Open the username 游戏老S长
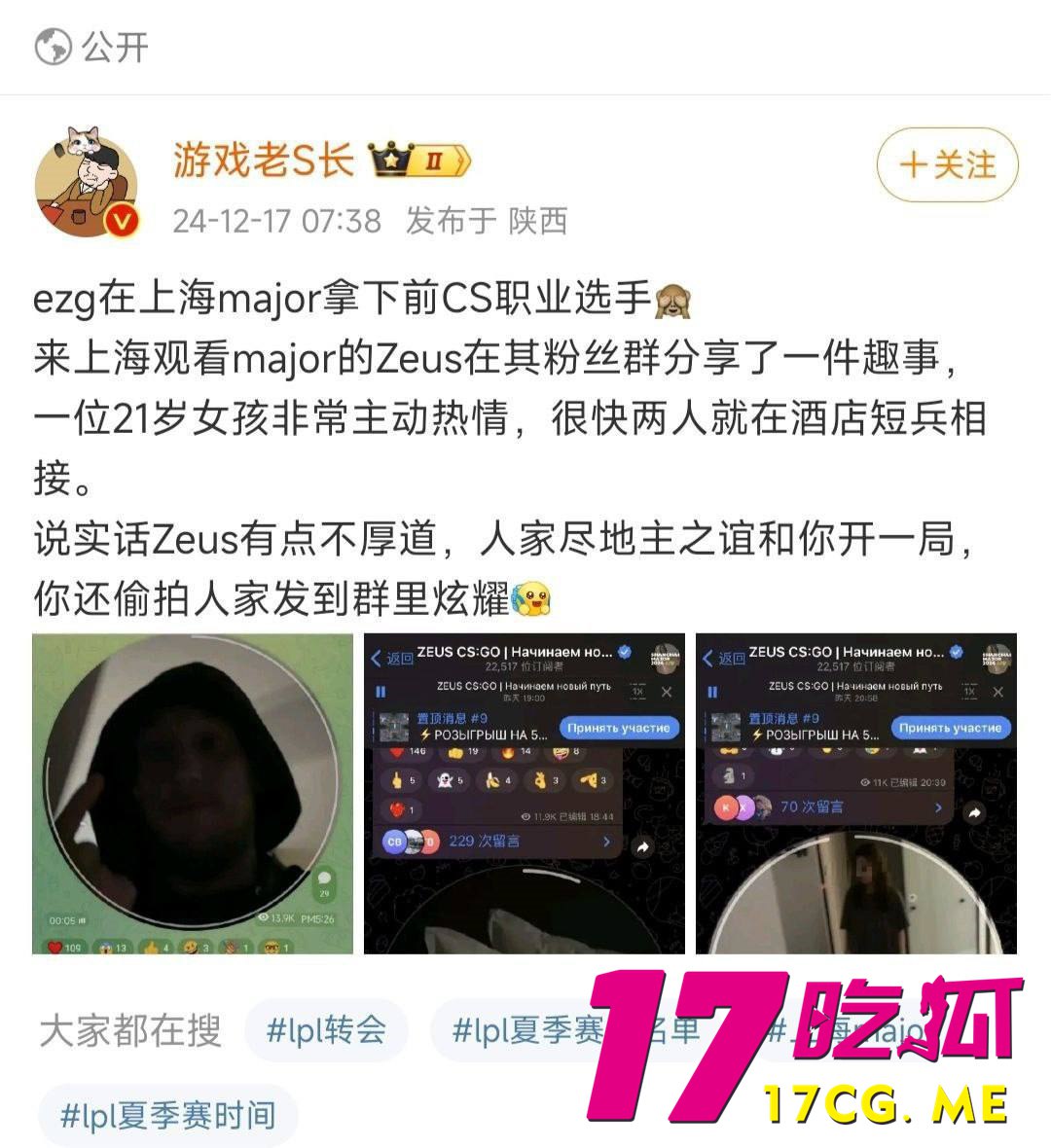The image size is (1051, 1148). [263, 161]
